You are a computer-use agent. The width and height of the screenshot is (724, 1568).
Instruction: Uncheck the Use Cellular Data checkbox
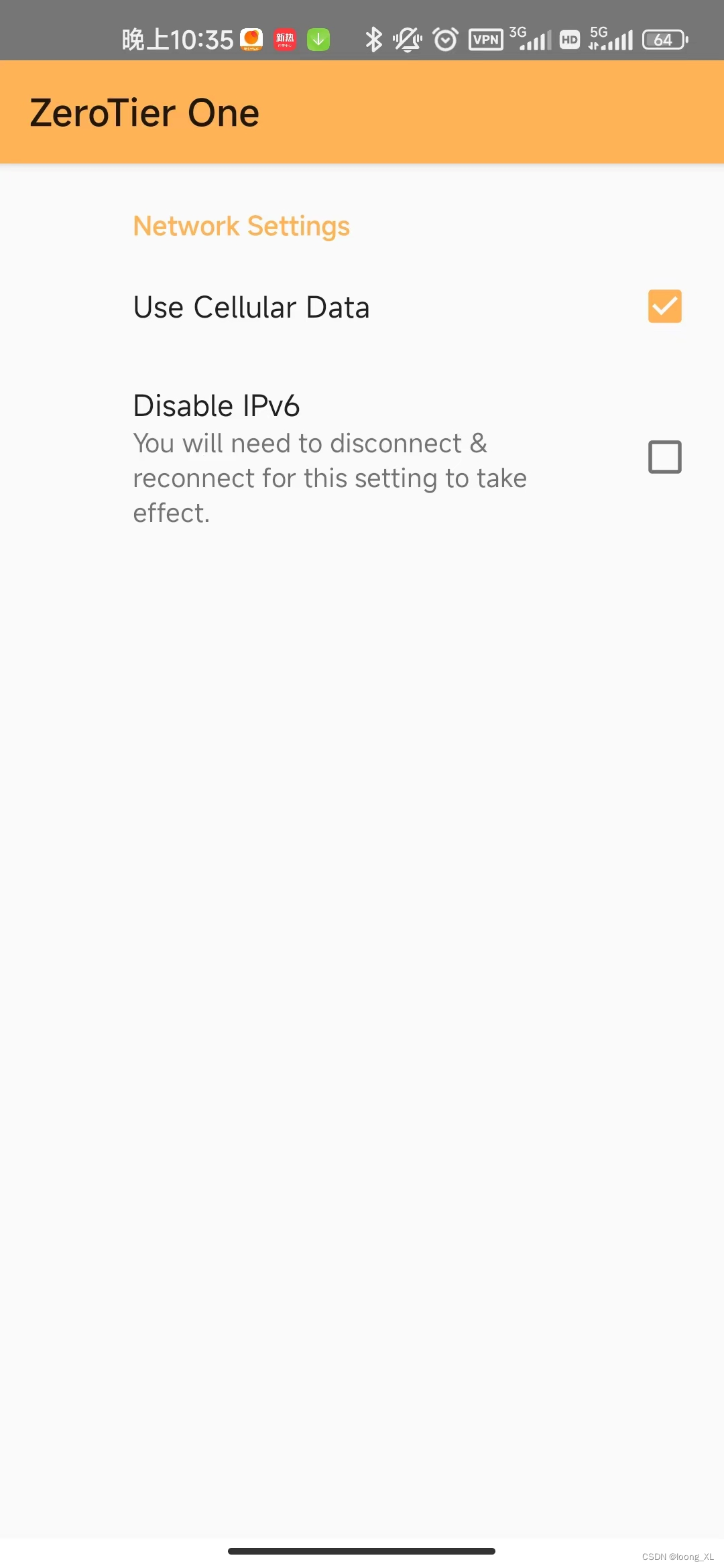[664, 306]
